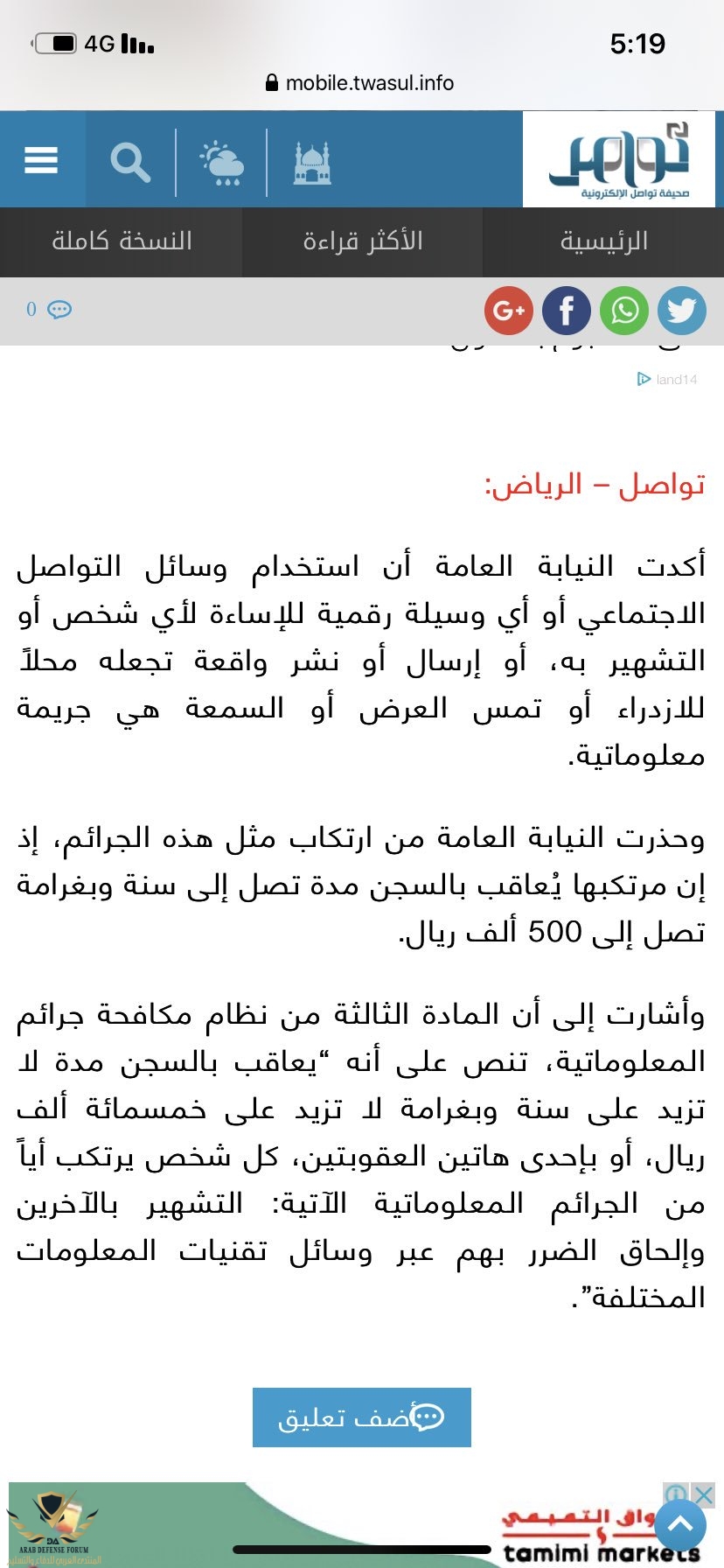
Task: Switch to the الأكثر قراءة tab
Action: (x=362, y=241)
